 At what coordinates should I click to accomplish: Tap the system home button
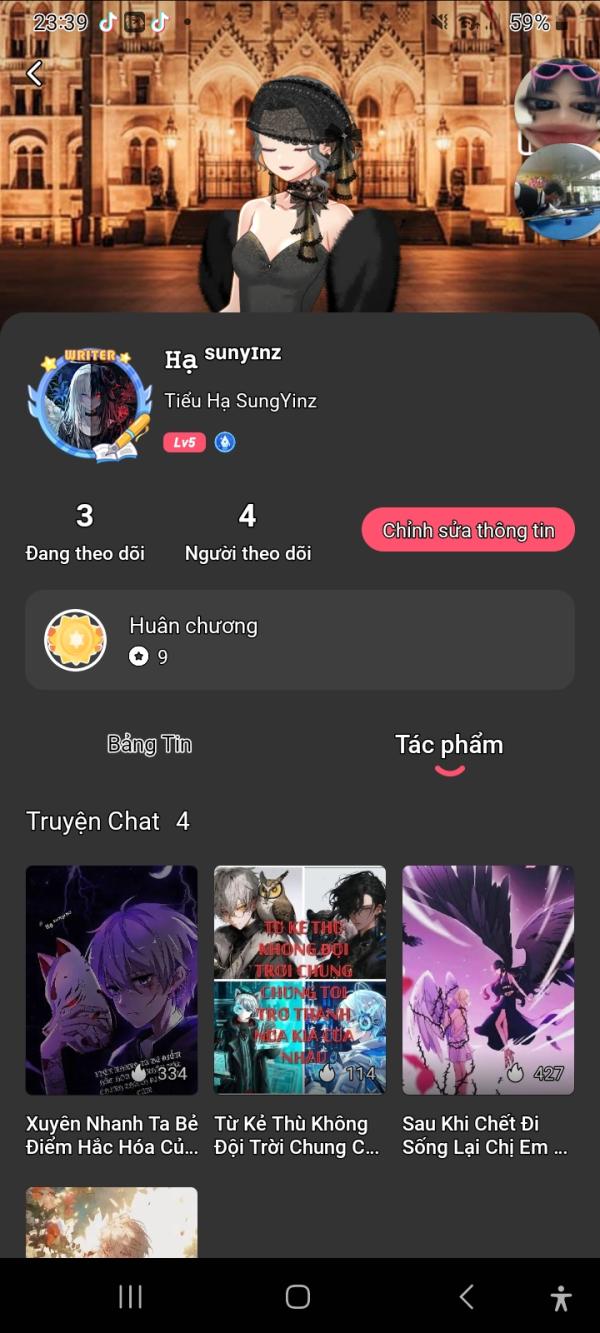point(298,1297)
